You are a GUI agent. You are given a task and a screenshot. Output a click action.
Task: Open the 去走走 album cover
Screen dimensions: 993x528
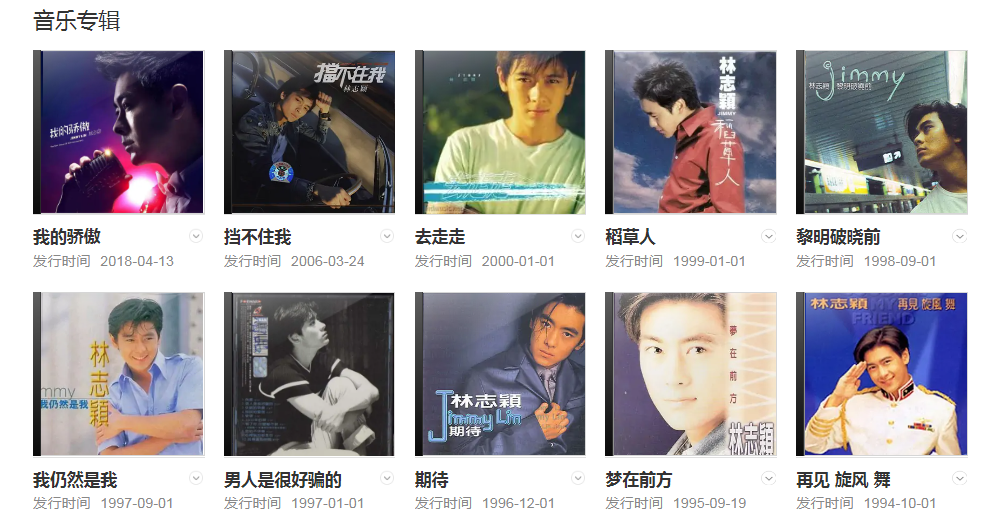coord(501,132)
